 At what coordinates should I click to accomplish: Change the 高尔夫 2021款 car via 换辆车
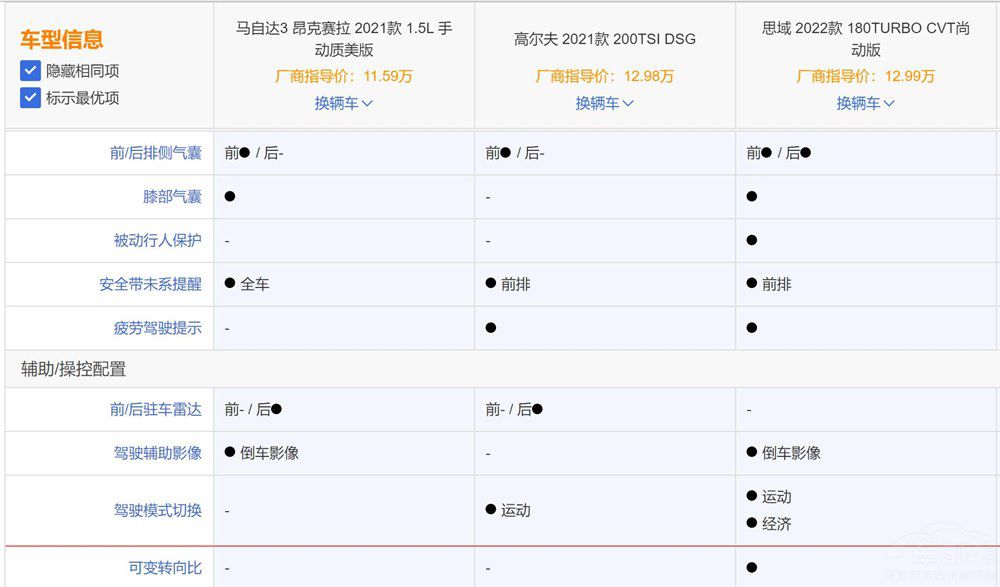(x=604, y=103)
